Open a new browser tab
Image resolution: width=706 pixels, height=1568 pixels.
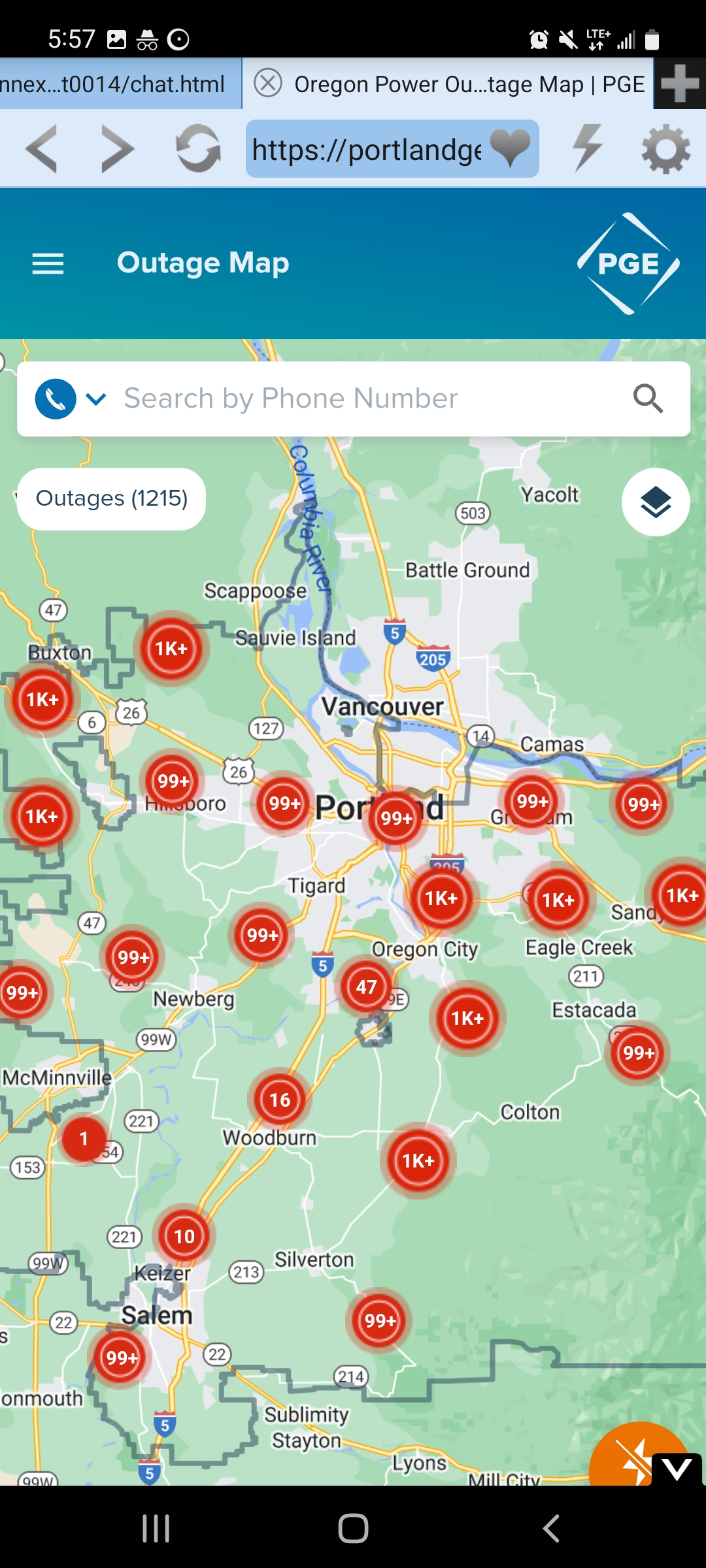pyautogui.click(x=680, y=84)
